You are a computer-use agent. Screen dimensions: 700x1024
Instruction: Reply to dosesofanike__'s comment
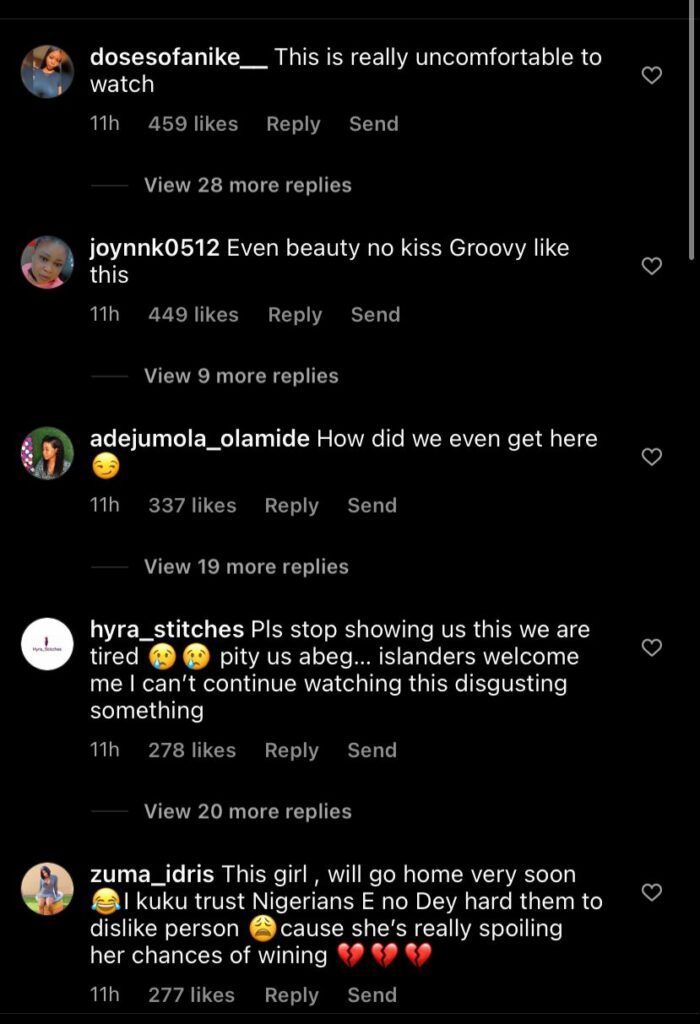293,124
